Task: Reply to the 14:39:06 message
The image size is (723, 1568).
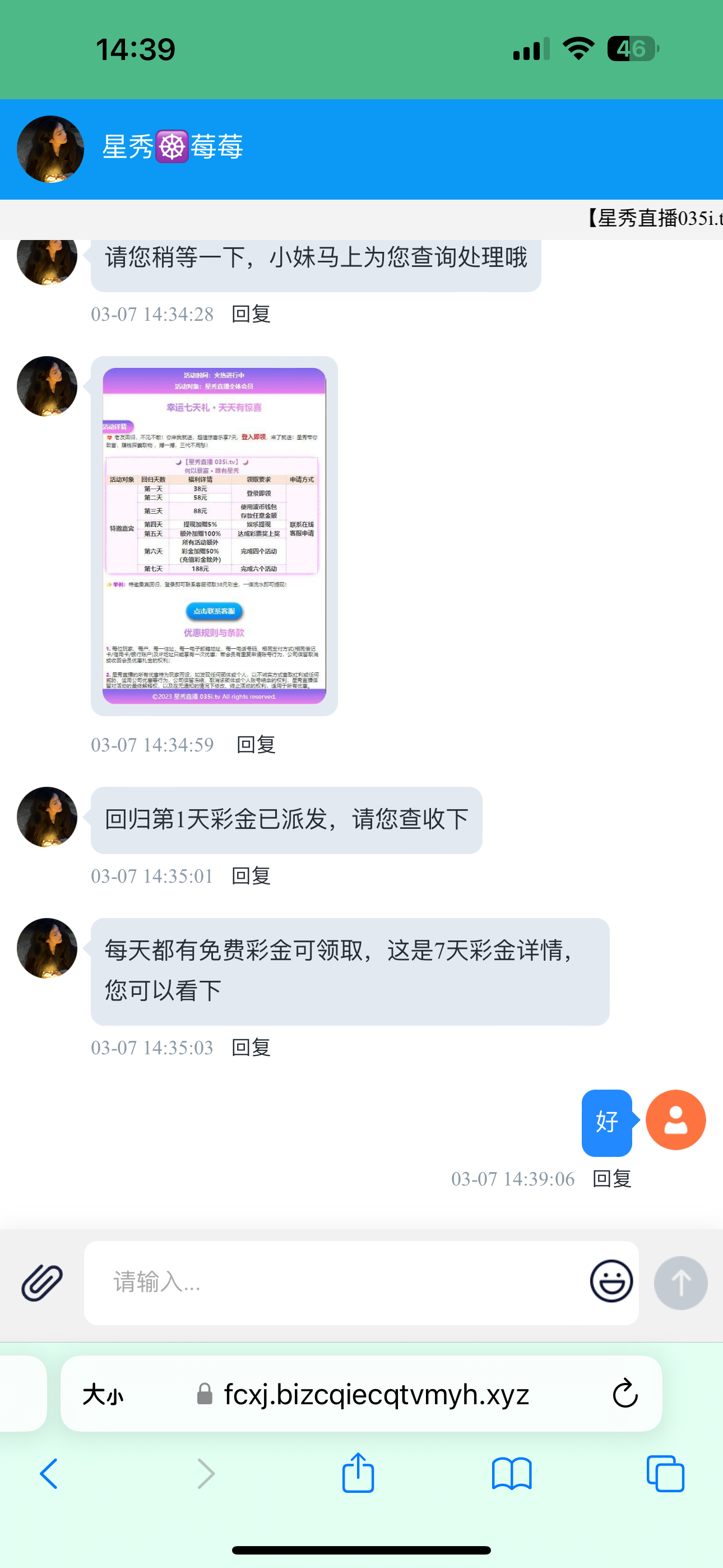Action: [611, 1179]
